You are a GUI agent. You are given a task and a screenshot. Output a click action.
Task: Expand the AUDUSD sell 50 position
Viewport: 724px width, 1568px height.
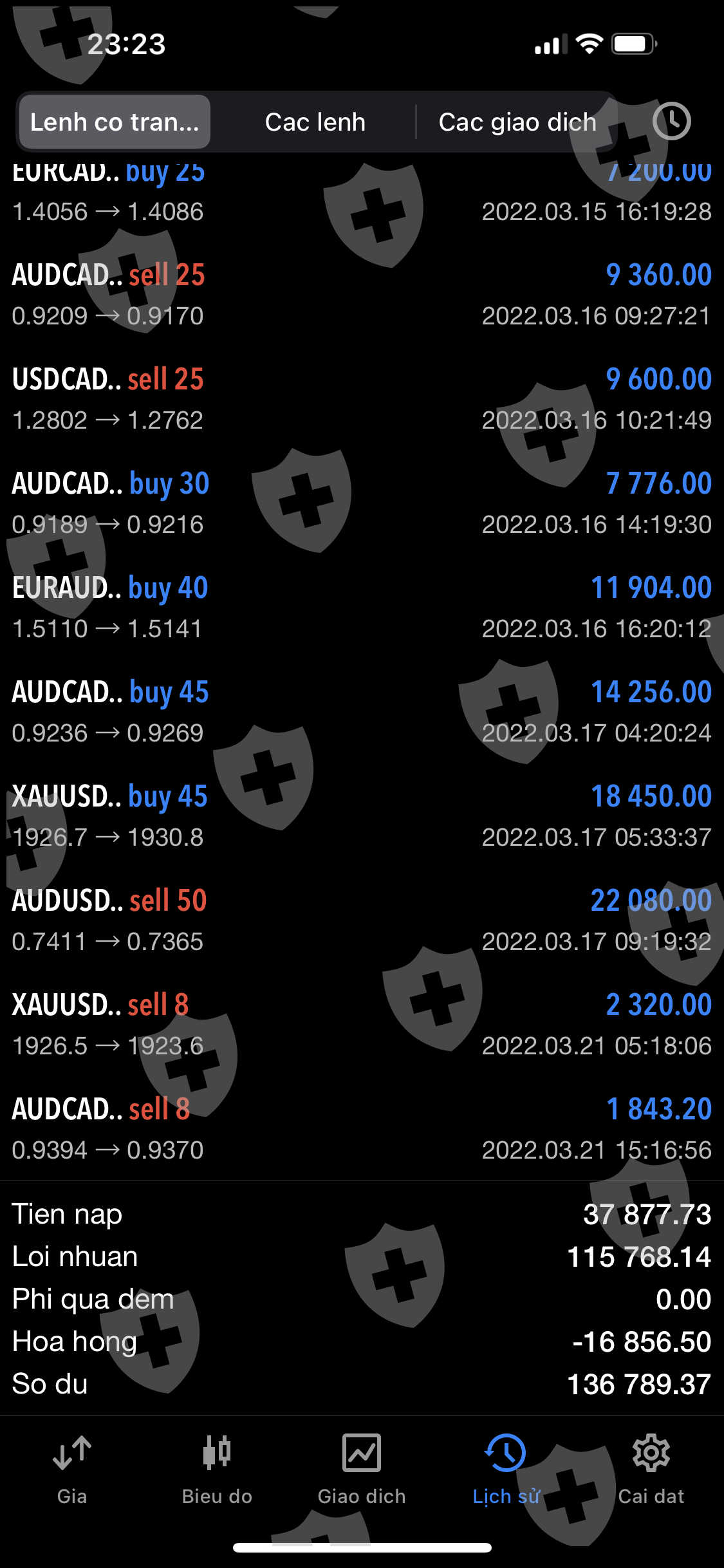tap(362, 920)
